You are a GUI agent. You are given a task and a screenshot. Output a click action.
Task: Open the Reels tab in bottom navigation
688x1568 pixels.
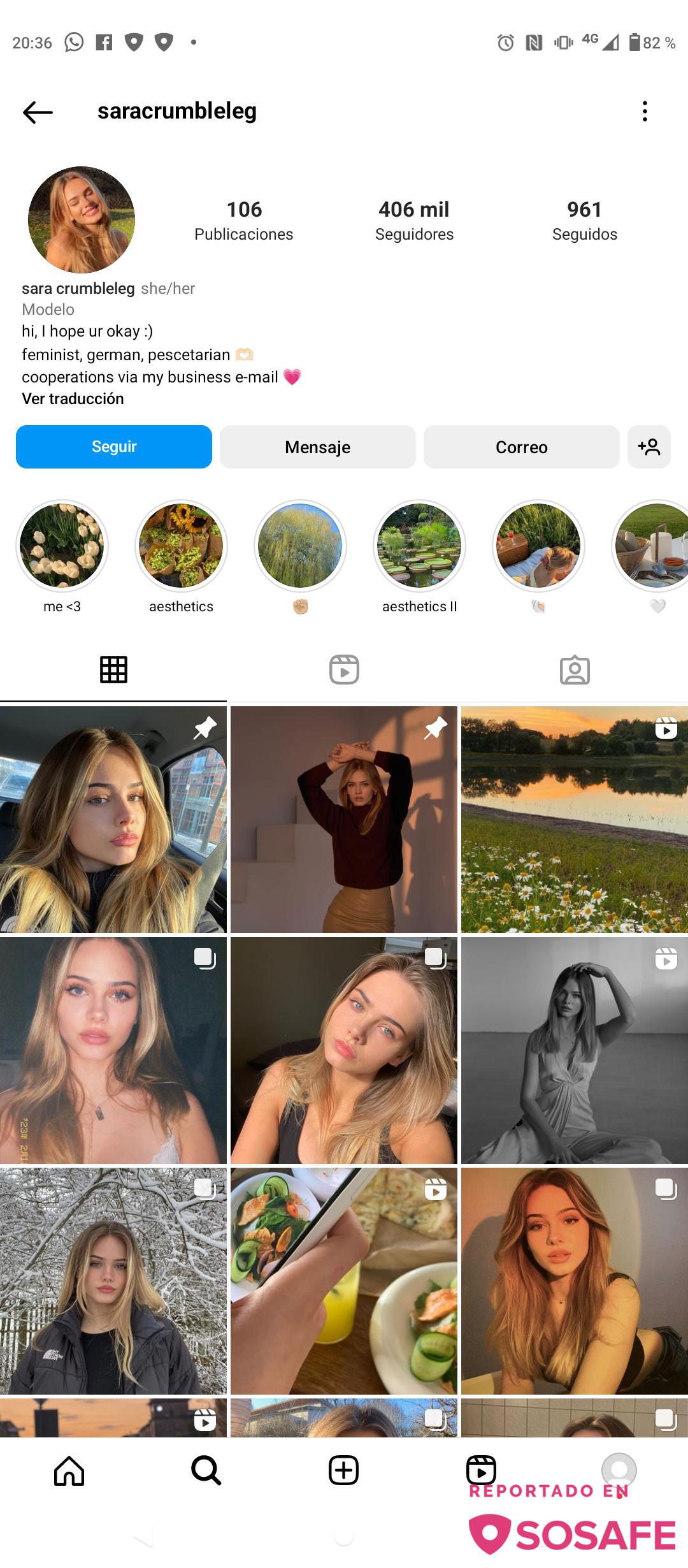pos(481,1471)
